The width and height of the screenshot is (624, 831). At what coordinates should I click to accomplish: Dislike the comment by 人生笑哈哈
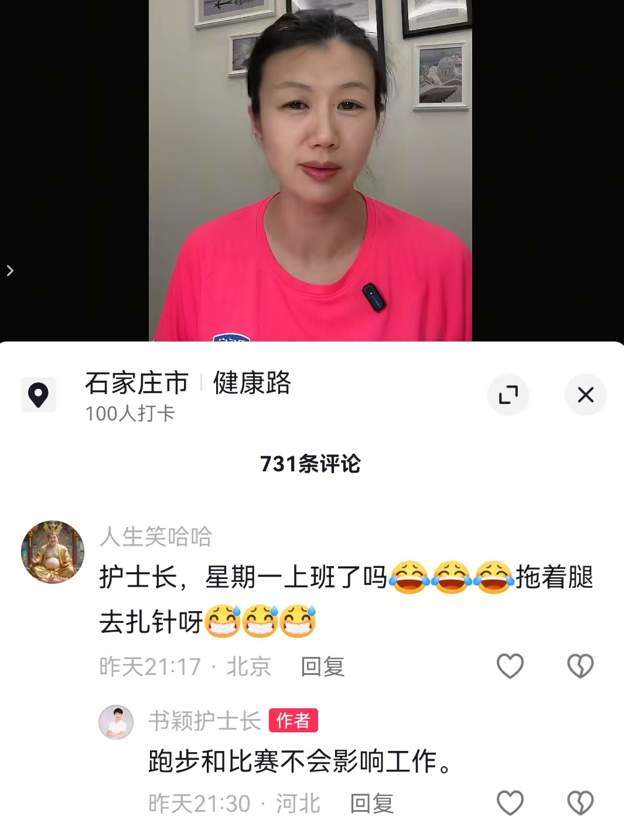pos(580,666)
